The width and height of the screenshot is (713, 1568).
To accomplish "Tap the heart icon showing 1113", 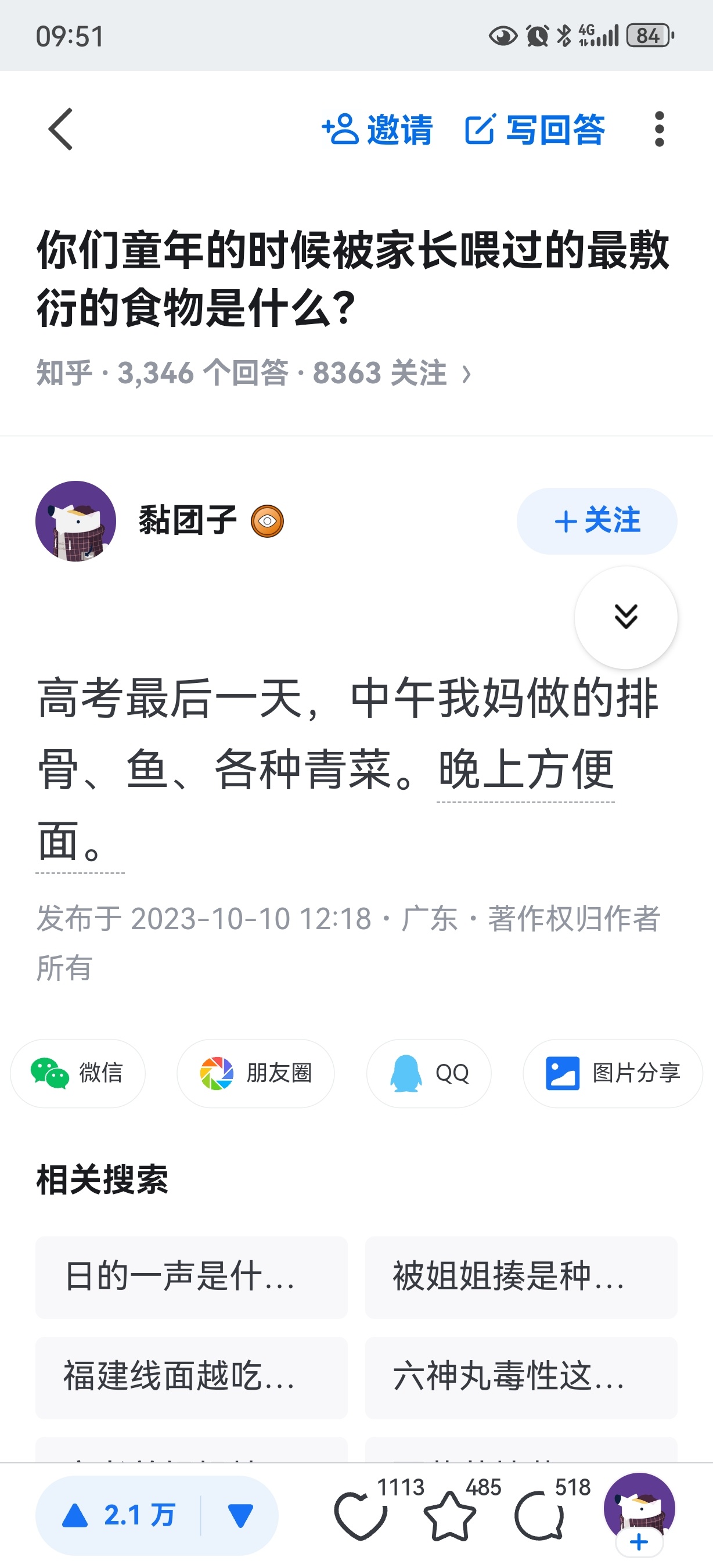I will 361,1515.
